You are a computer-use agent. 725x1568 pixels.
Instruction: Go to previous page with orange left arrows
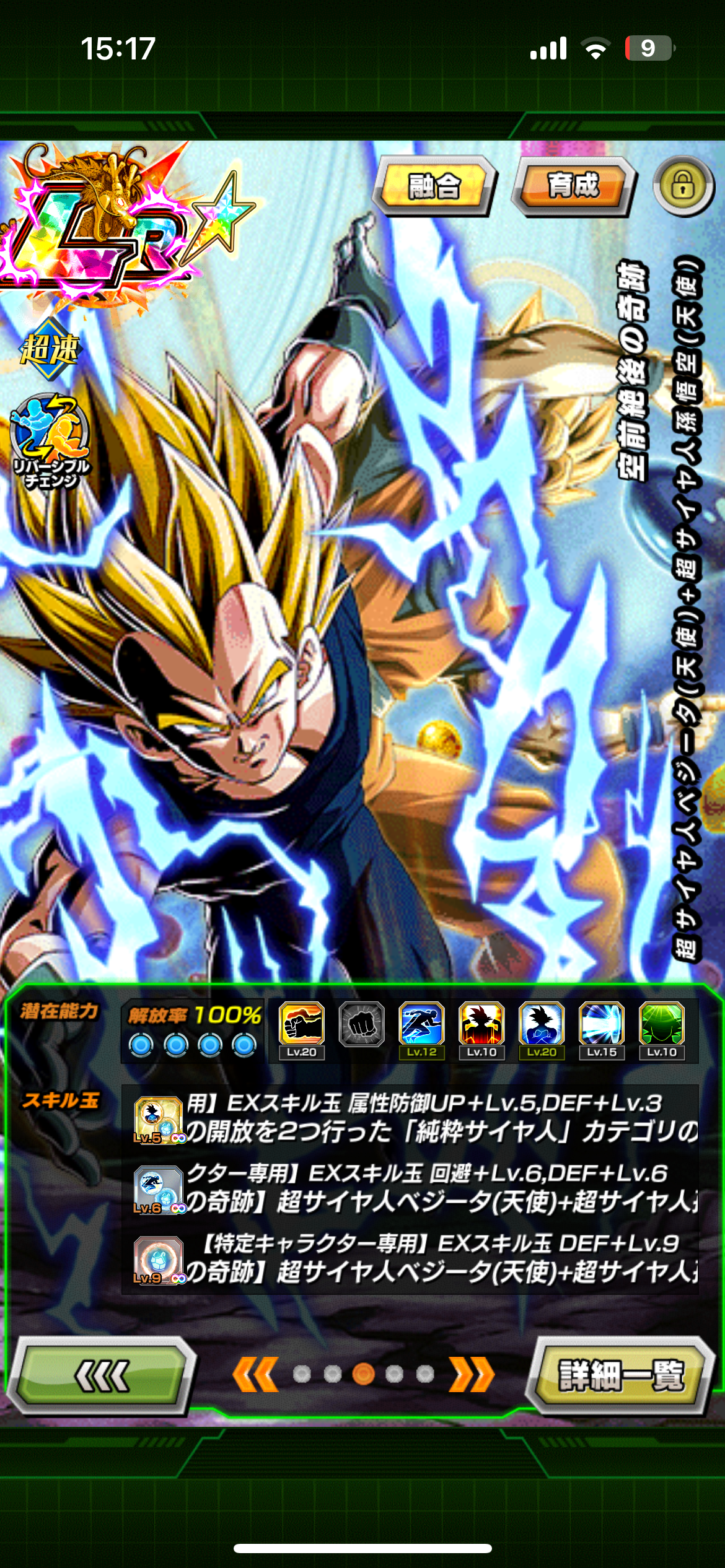pyautogui.click(x=255, y=1374)
